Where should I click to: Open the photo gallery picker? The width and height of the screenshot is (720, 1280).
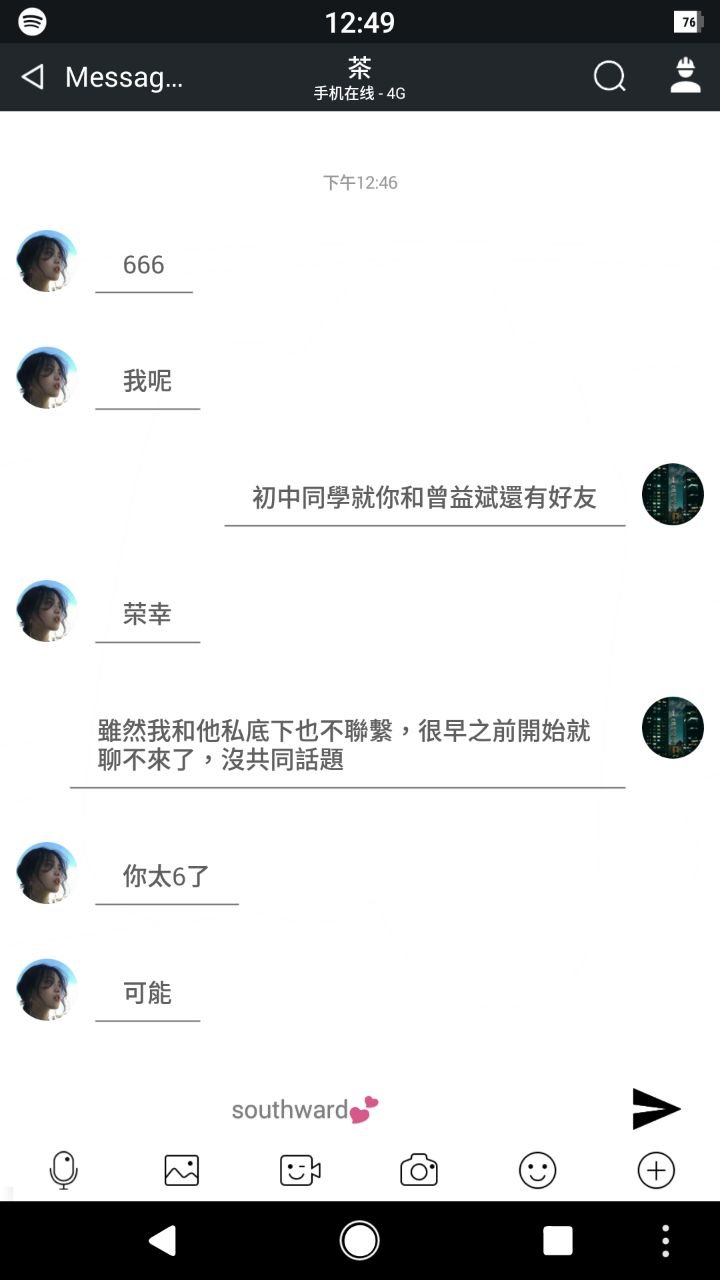coord(181,1170)
